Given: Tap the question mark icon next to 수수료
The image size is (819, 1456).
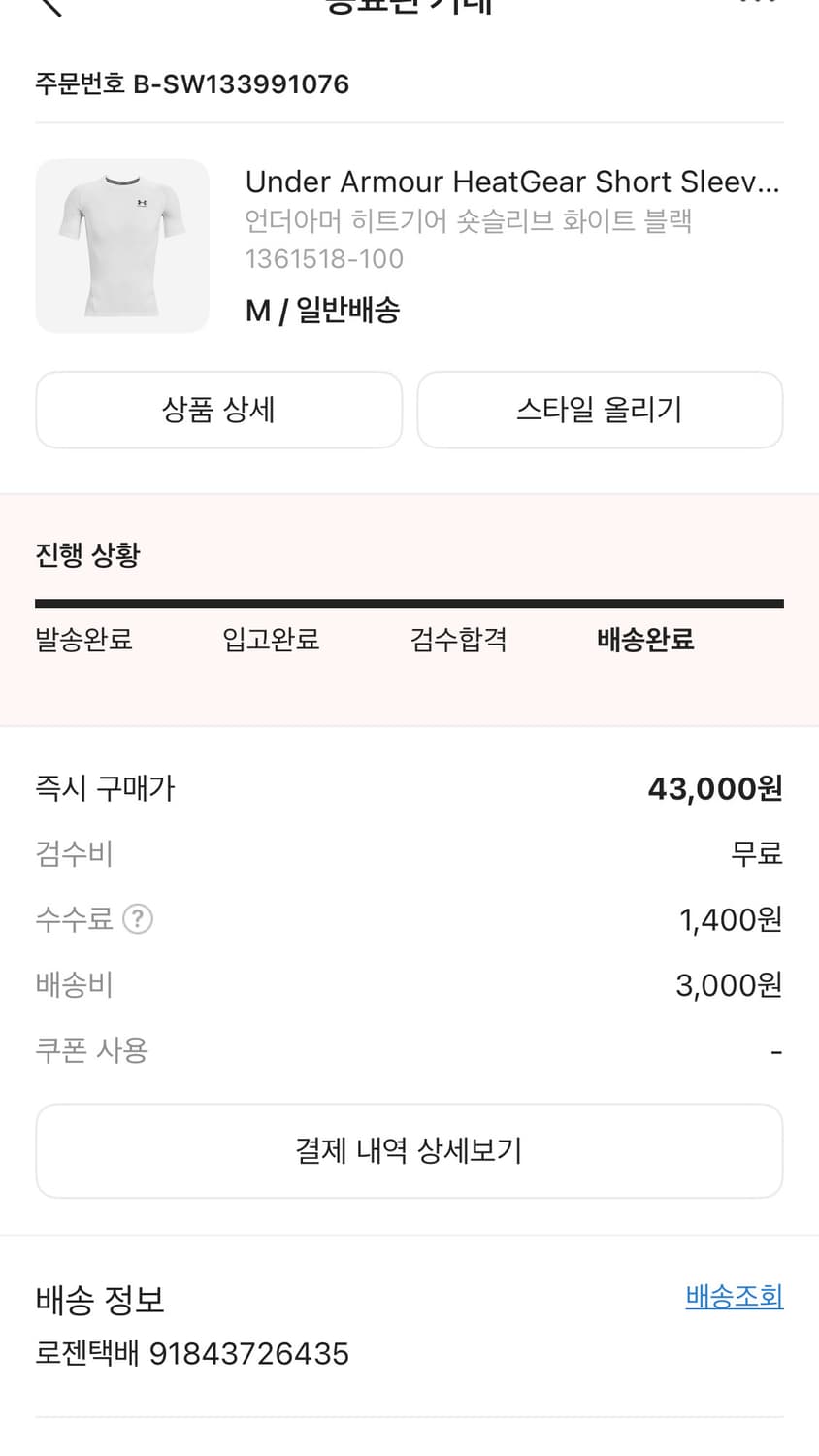Looking at the screenshot, I should click(137, 919).
